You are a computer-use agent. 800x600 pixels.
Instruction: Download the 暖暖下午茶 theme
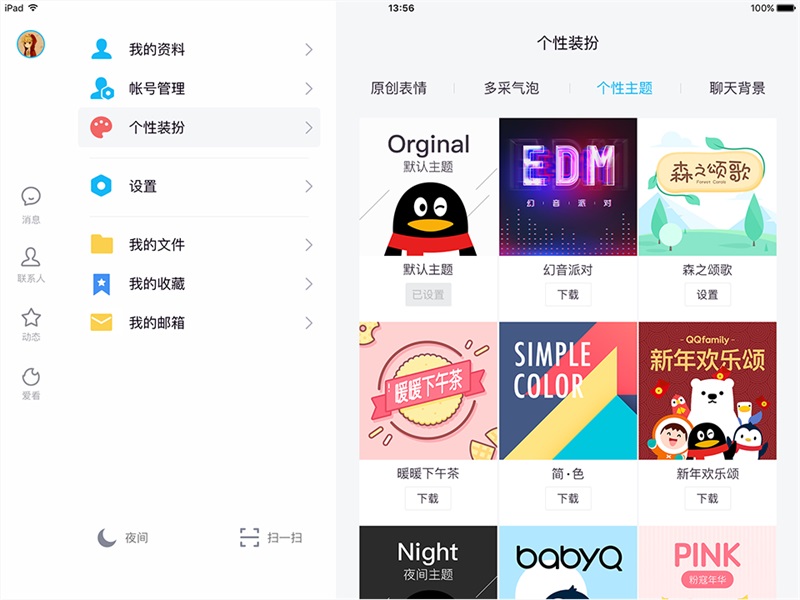pyautogui.click(x=428, y=498)
